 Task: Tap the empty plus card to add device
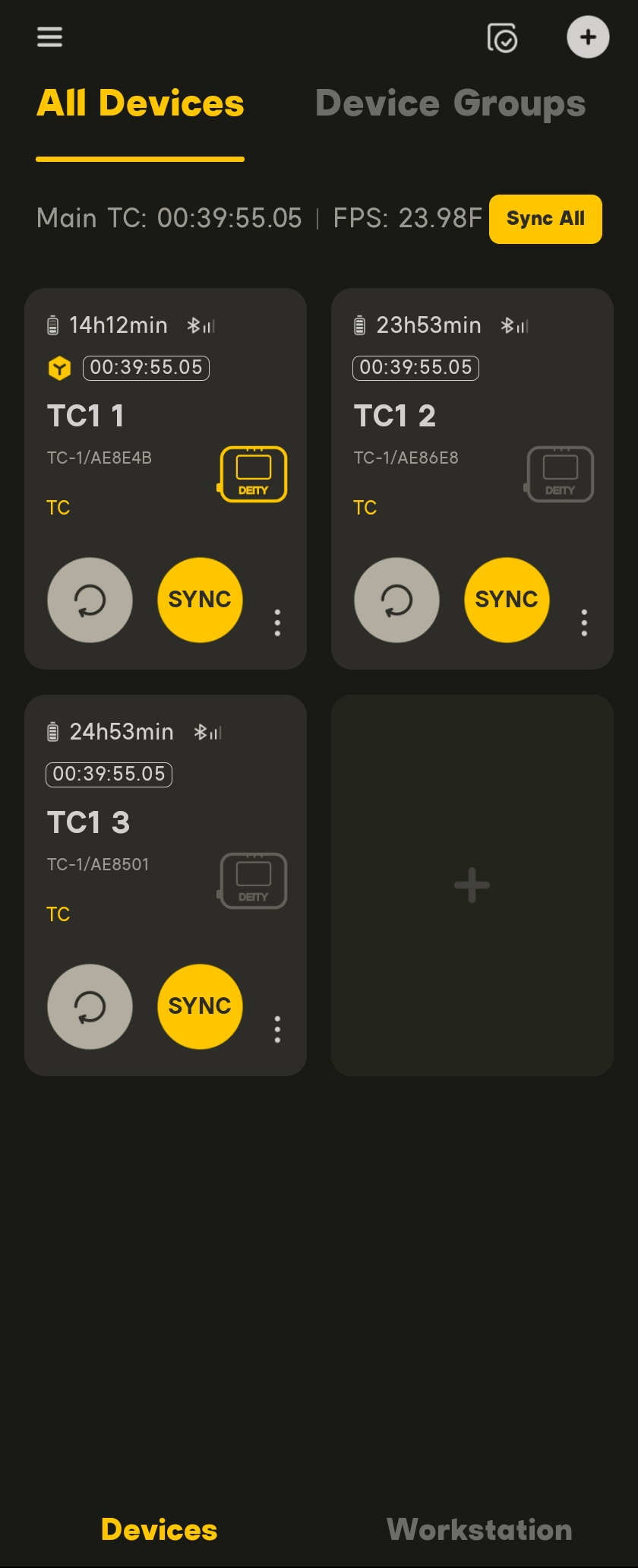472,885
